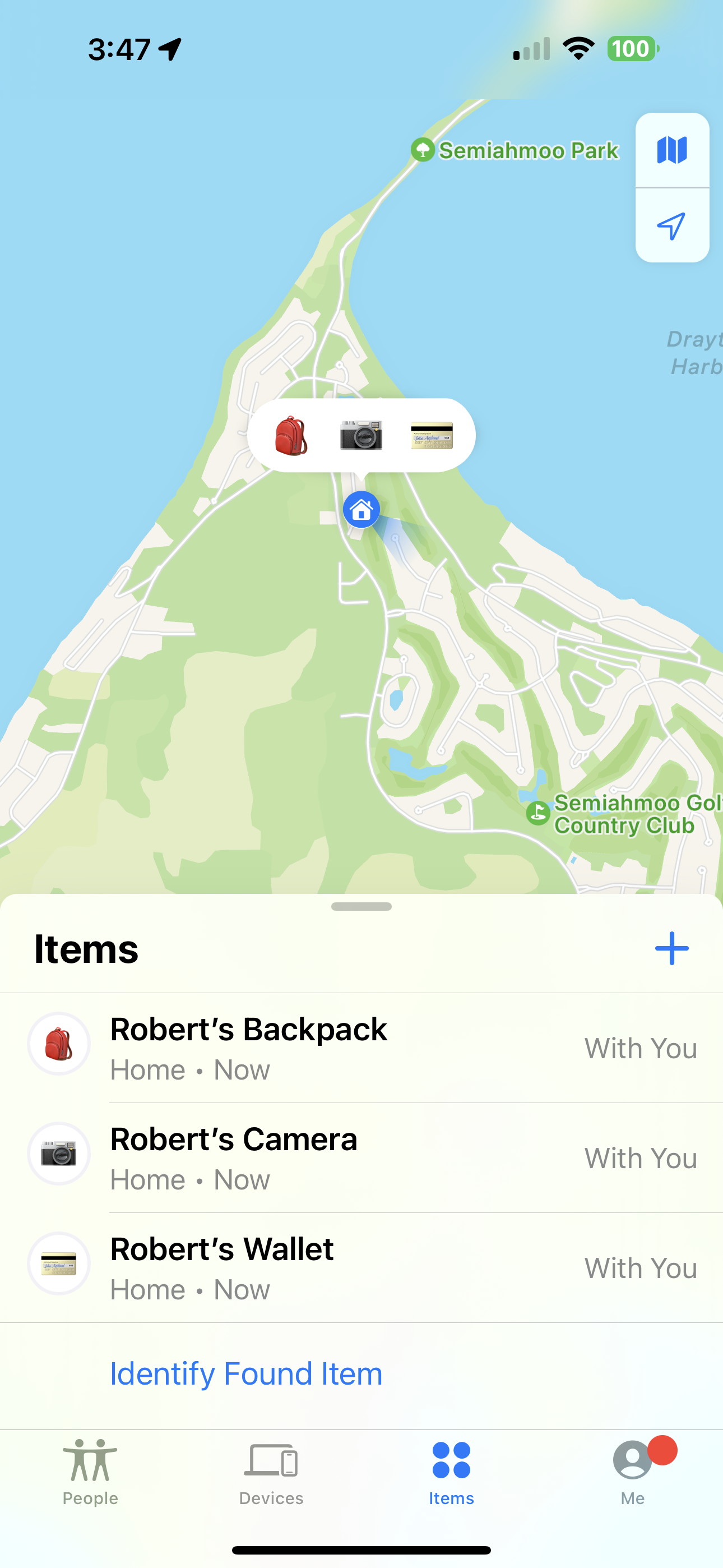Tap the wallet card icon on map
Screen dimensions: 723x1568
click(432, 436)
